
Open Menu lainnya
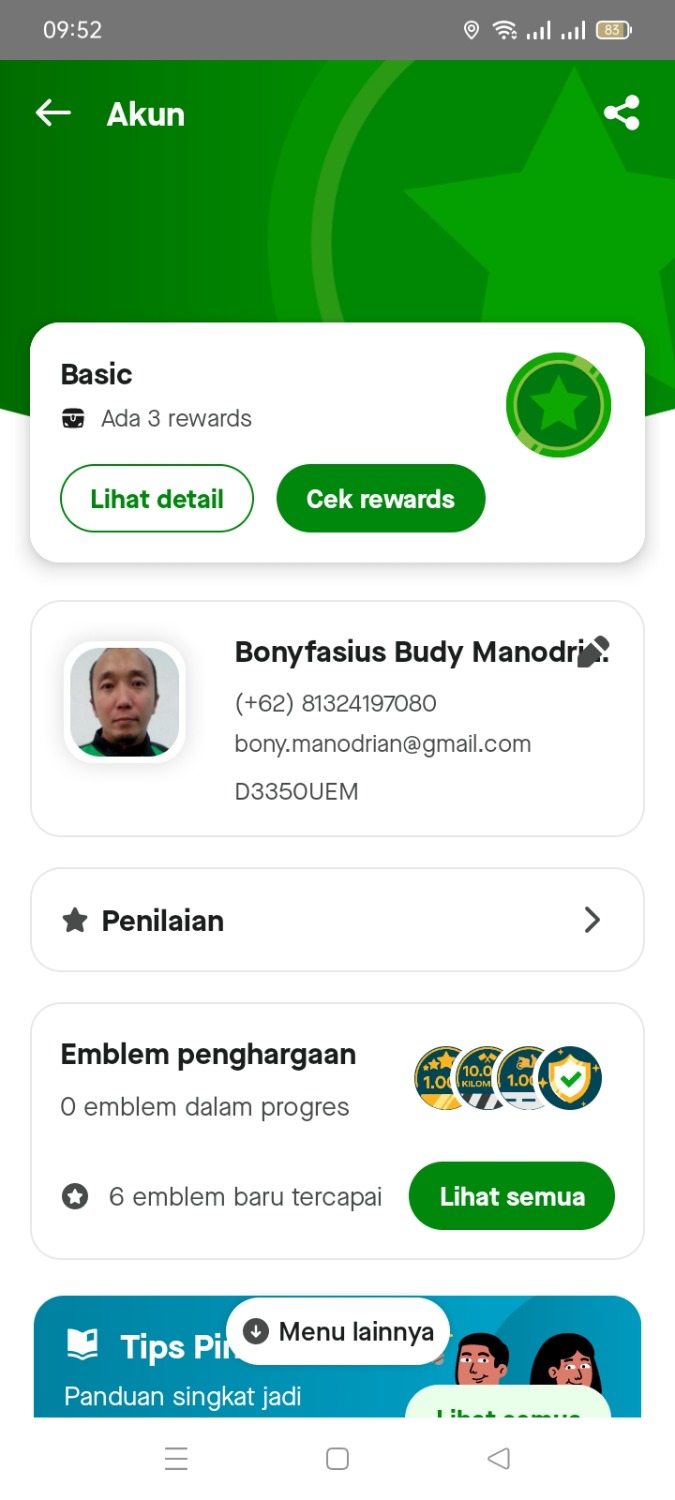[338, 1331]
